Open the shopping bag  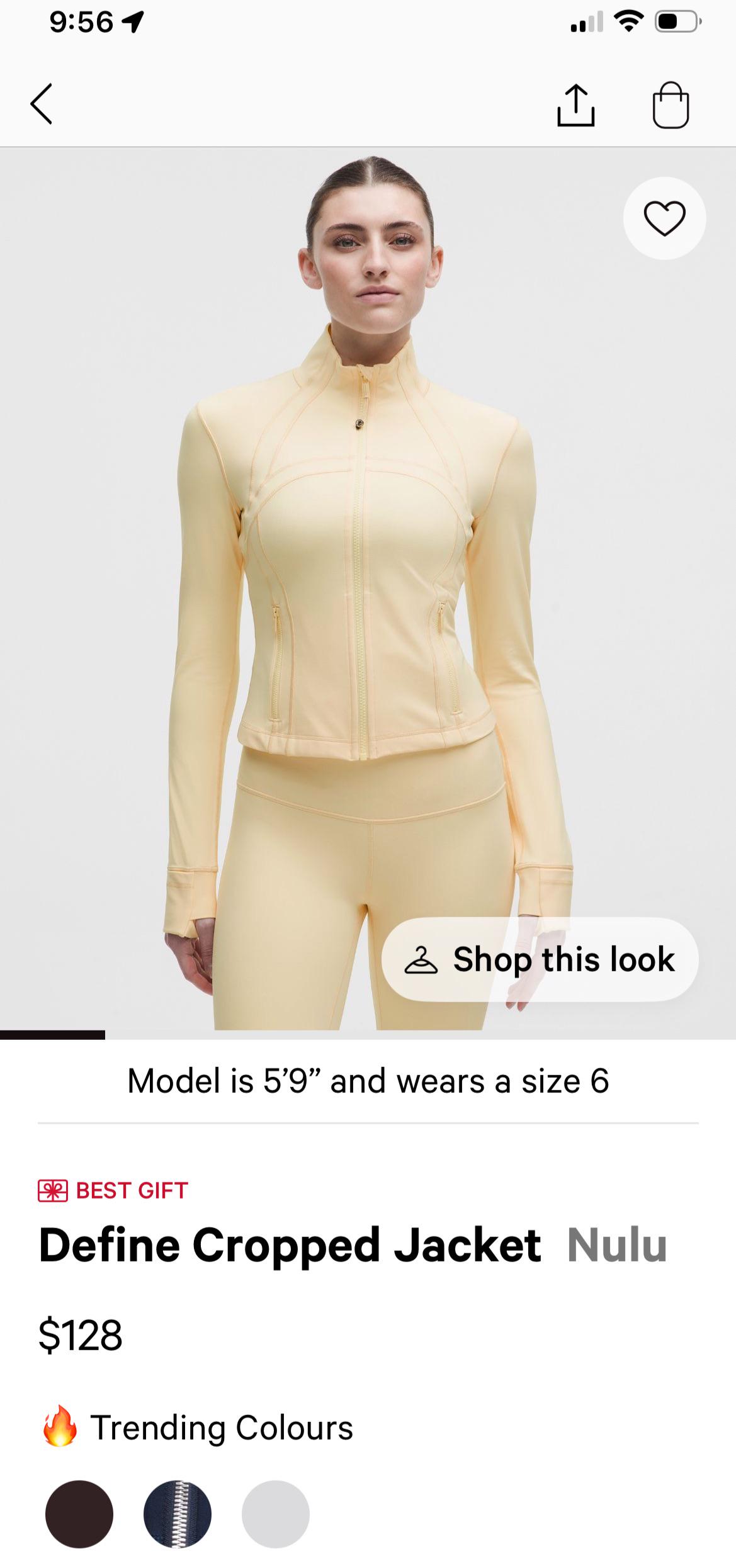tap(671, 105)
